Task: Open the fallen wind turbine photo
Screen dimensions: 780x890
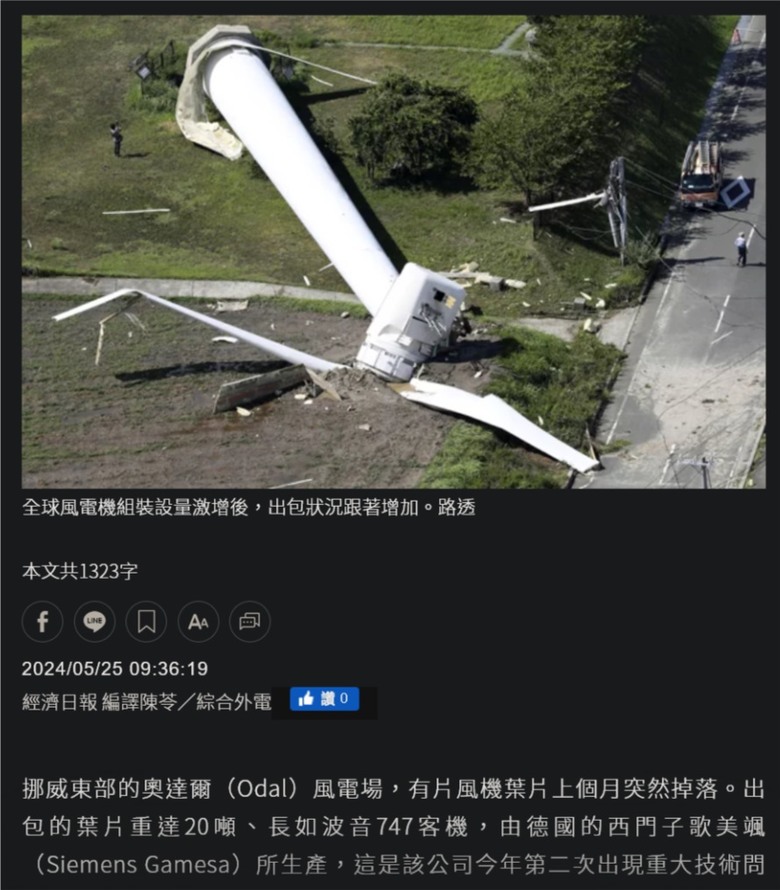Action: pyautogui.click(x=393, y=251)
